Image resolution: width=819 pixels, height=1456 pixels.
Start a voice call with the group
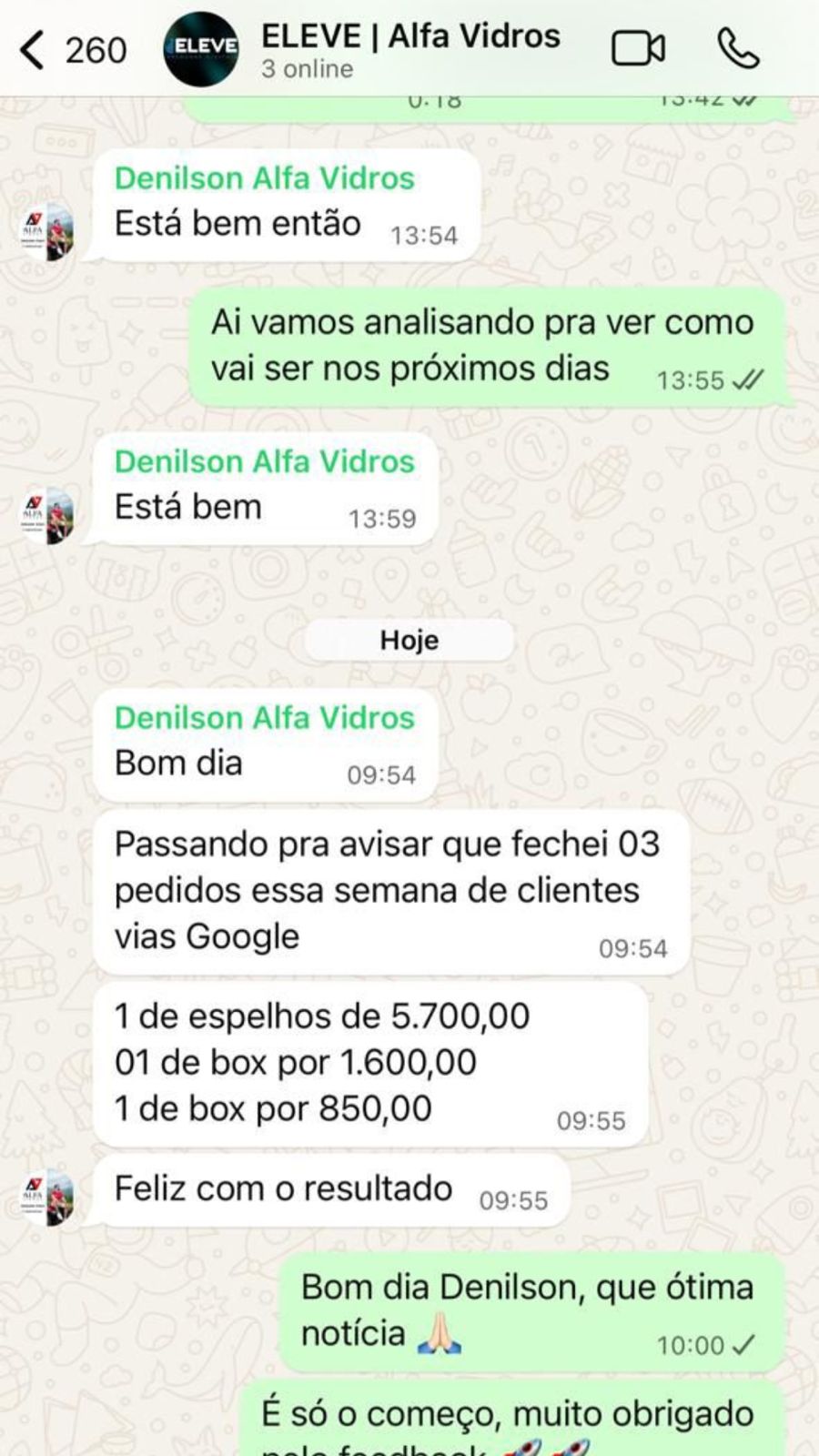[x=738, y=49]
